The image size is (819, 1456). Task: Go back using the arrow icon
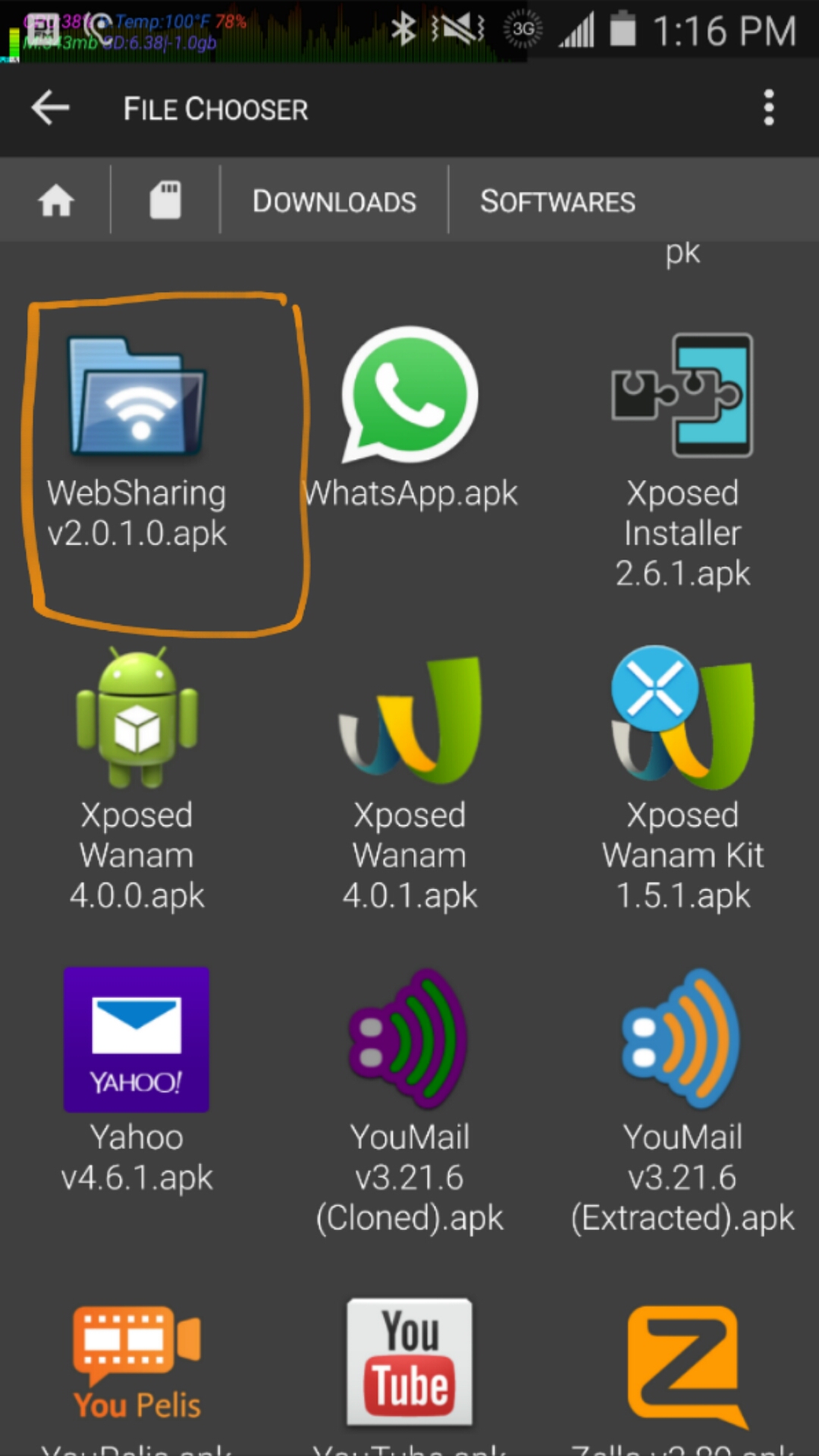click(x=50, y=108)
